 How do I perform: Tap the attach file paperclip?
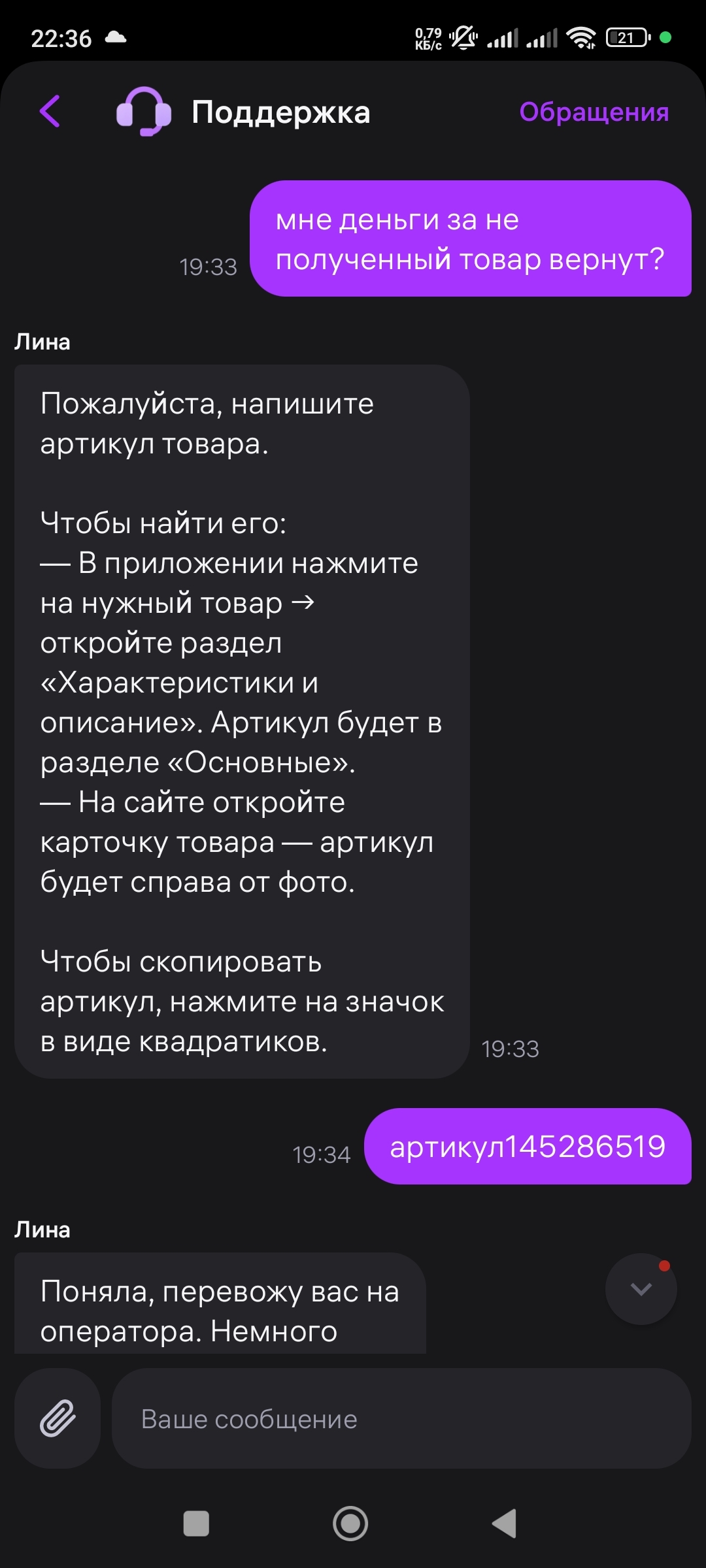(x=58, y=1418)
